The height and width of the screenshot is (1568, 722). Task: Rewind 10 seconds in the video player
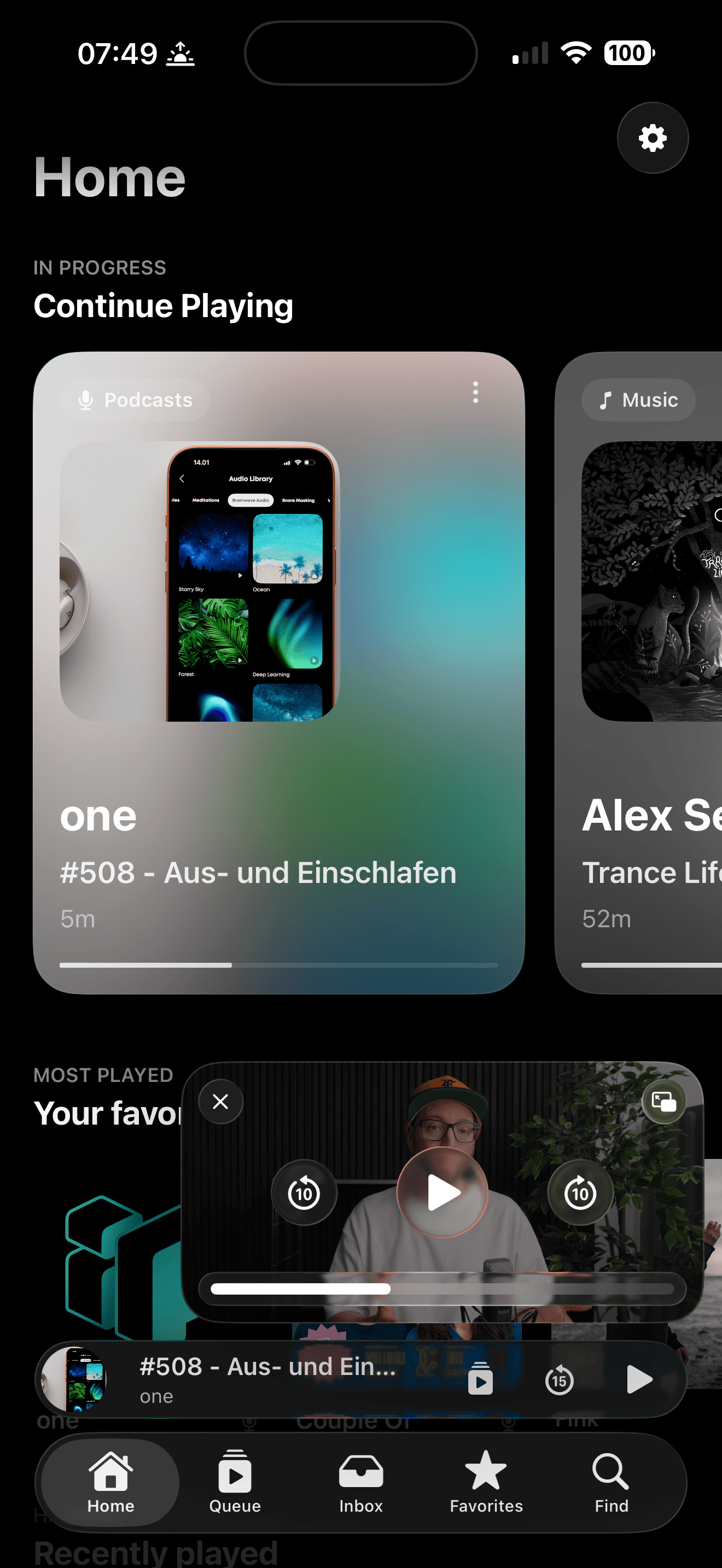click(304, 1192)
